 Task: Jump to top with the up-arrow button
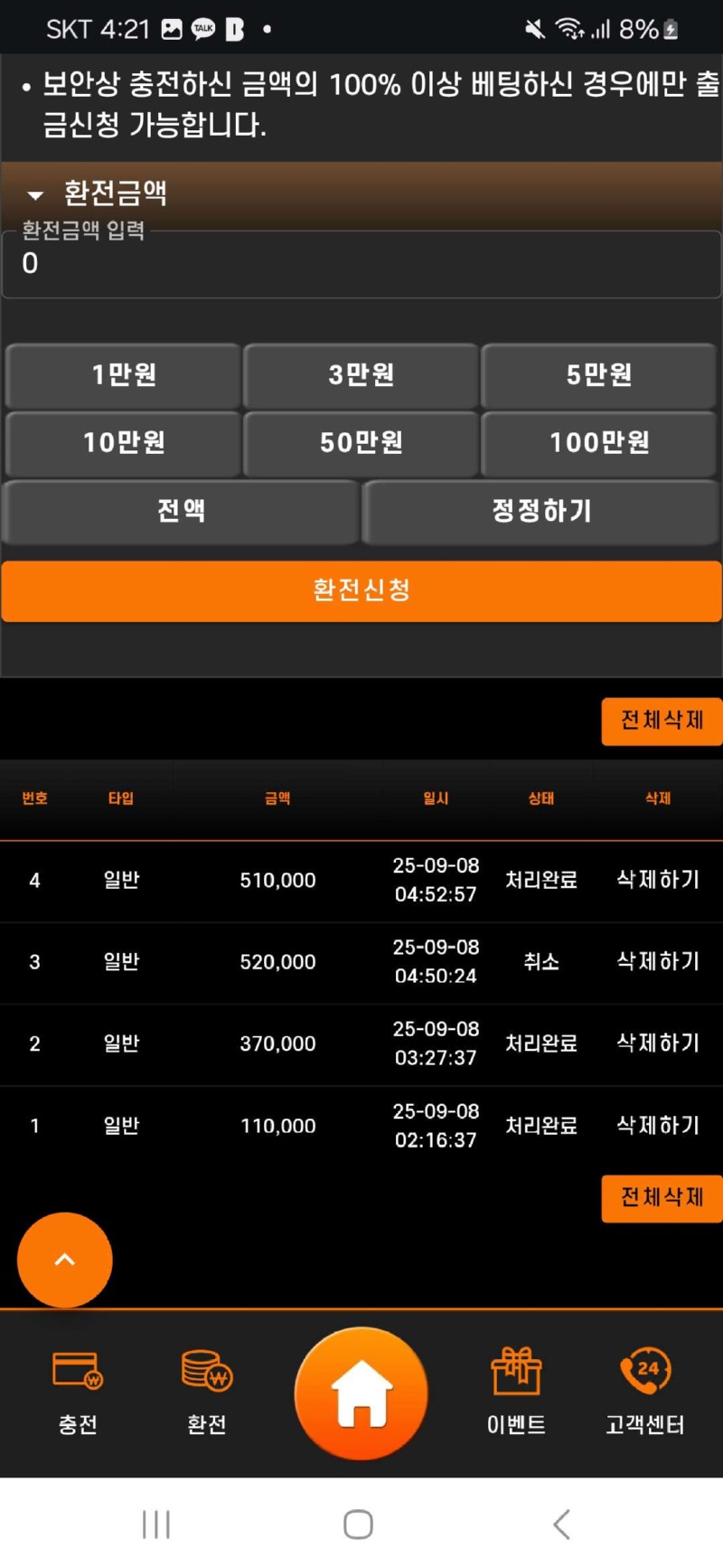(65, 1260)
